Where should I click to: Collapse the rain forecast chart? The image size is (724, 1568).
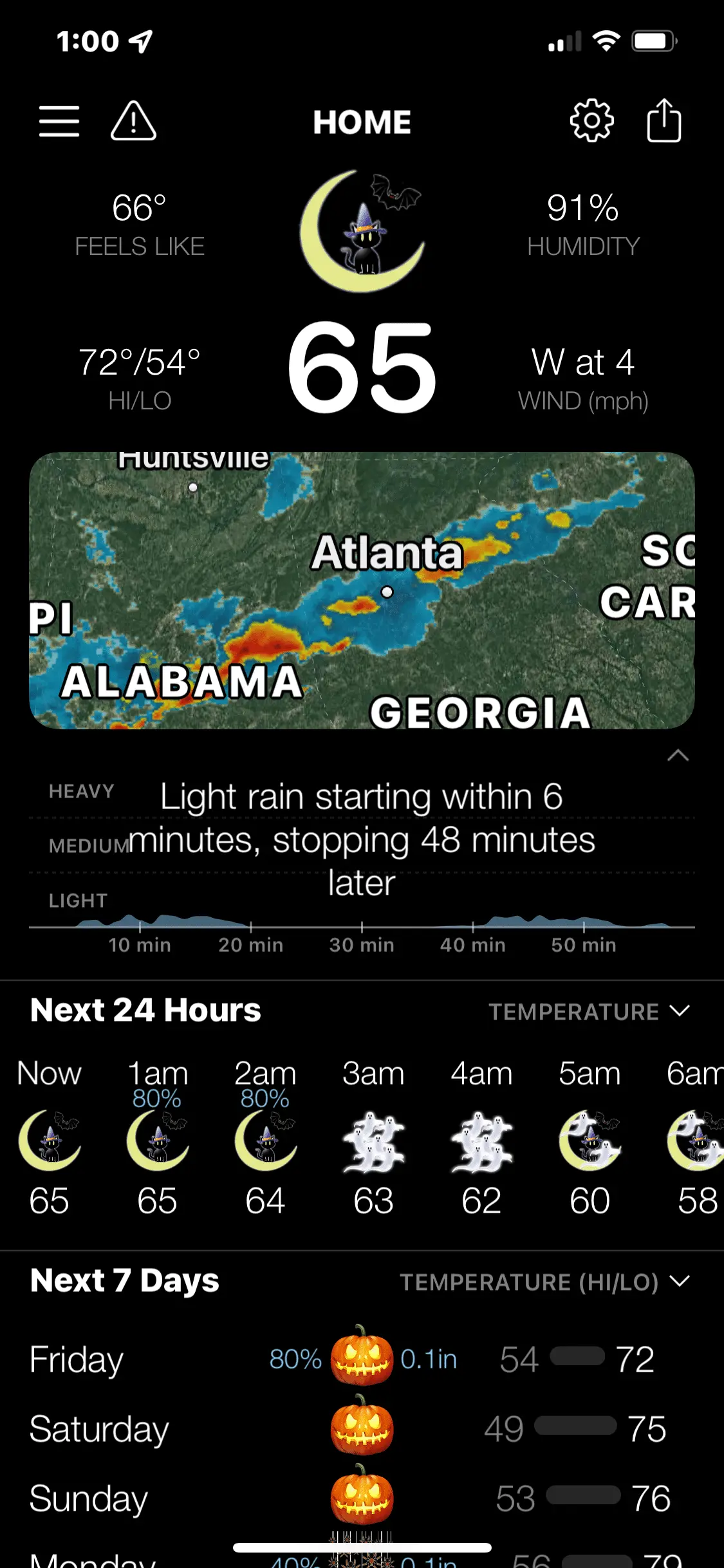(x=678, y=756)
